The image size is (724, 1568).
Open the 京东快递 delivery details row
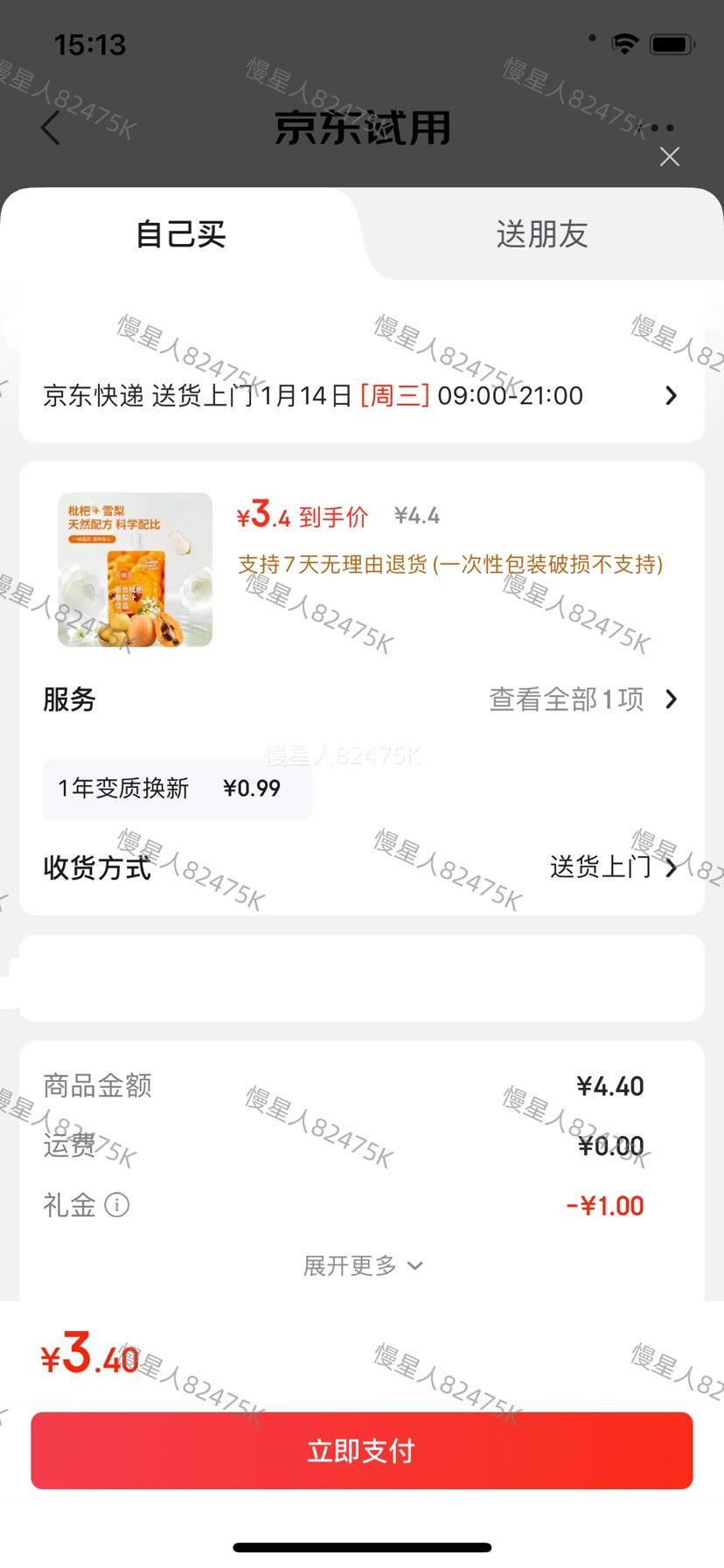pos(315,395)
